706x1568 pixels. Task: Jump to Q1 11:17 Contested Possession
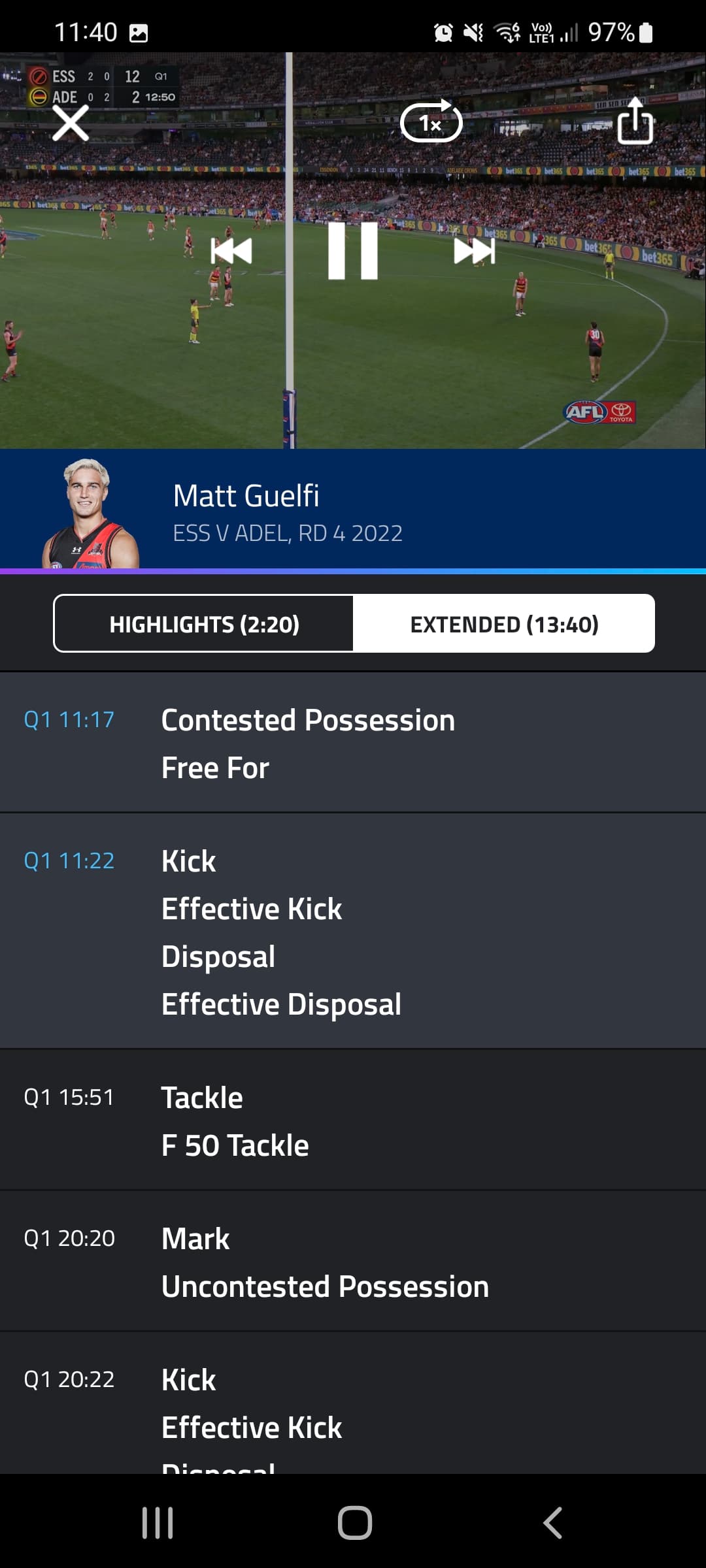pyautogui.click(x=353, y=743)
